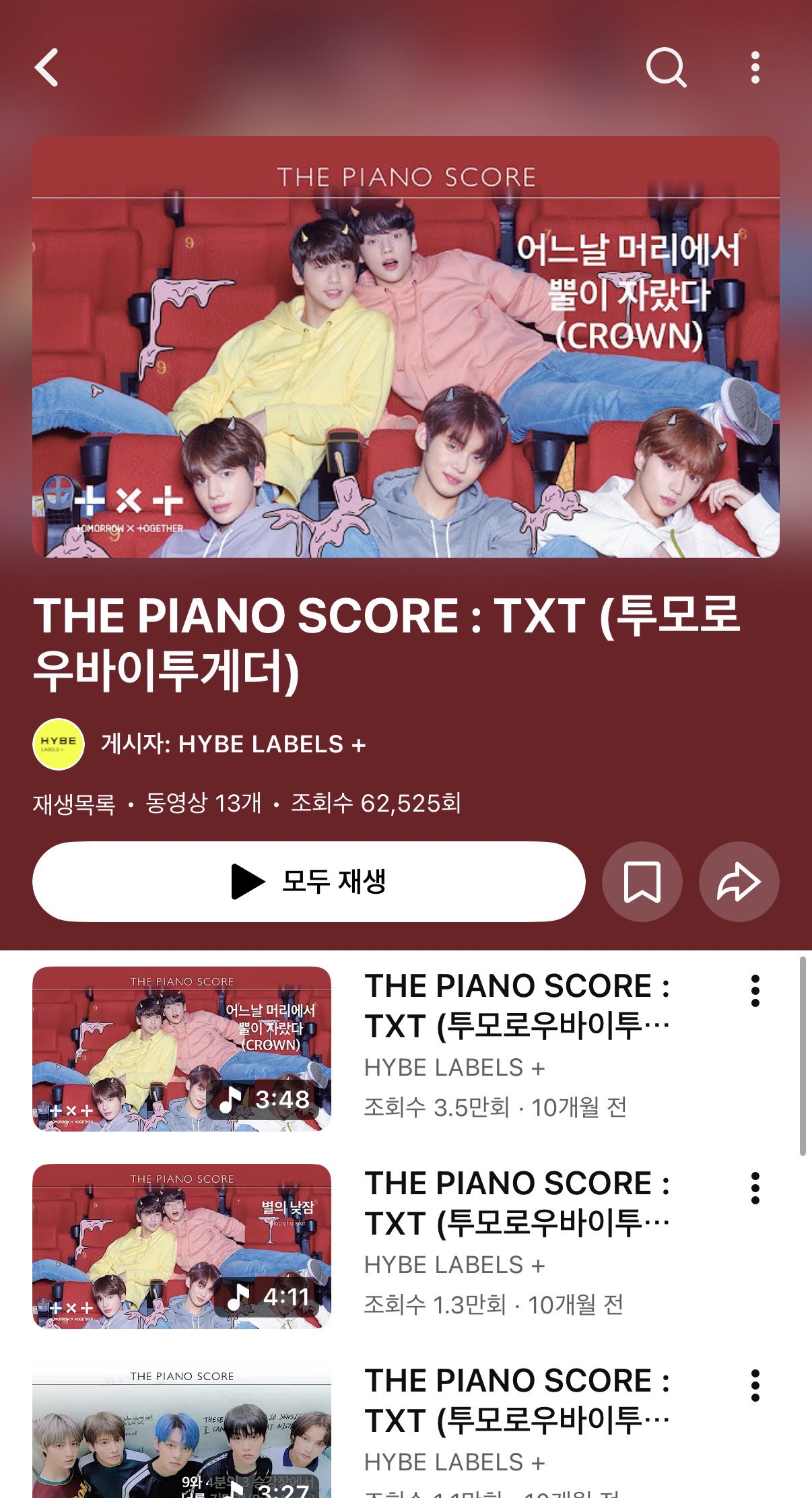Open the HYBE LABELS + channel link
812x1498 pixels.
pyautogui.click(x=233, y=744)
